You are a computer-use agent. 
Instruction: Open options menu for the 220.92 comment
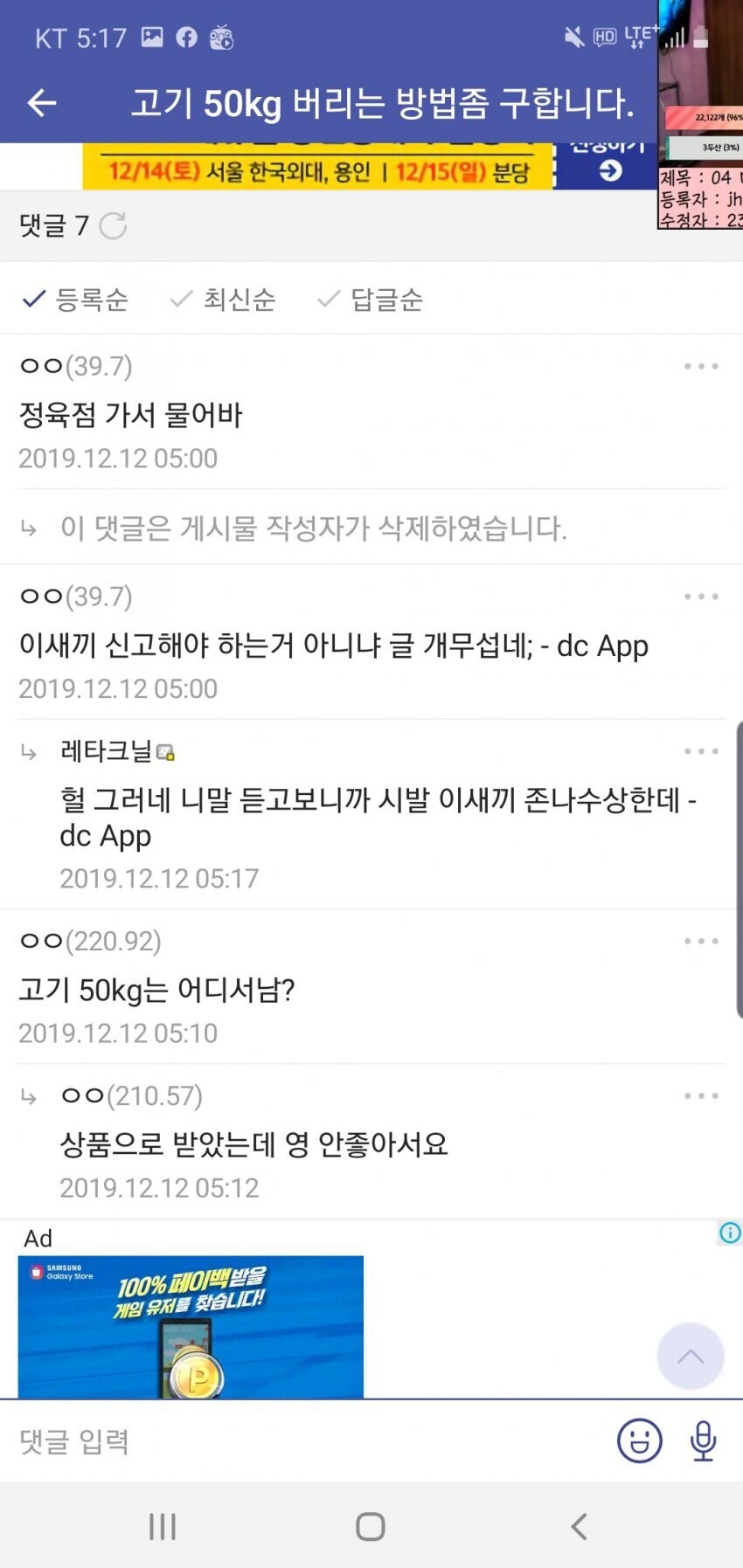pos(700,941)
